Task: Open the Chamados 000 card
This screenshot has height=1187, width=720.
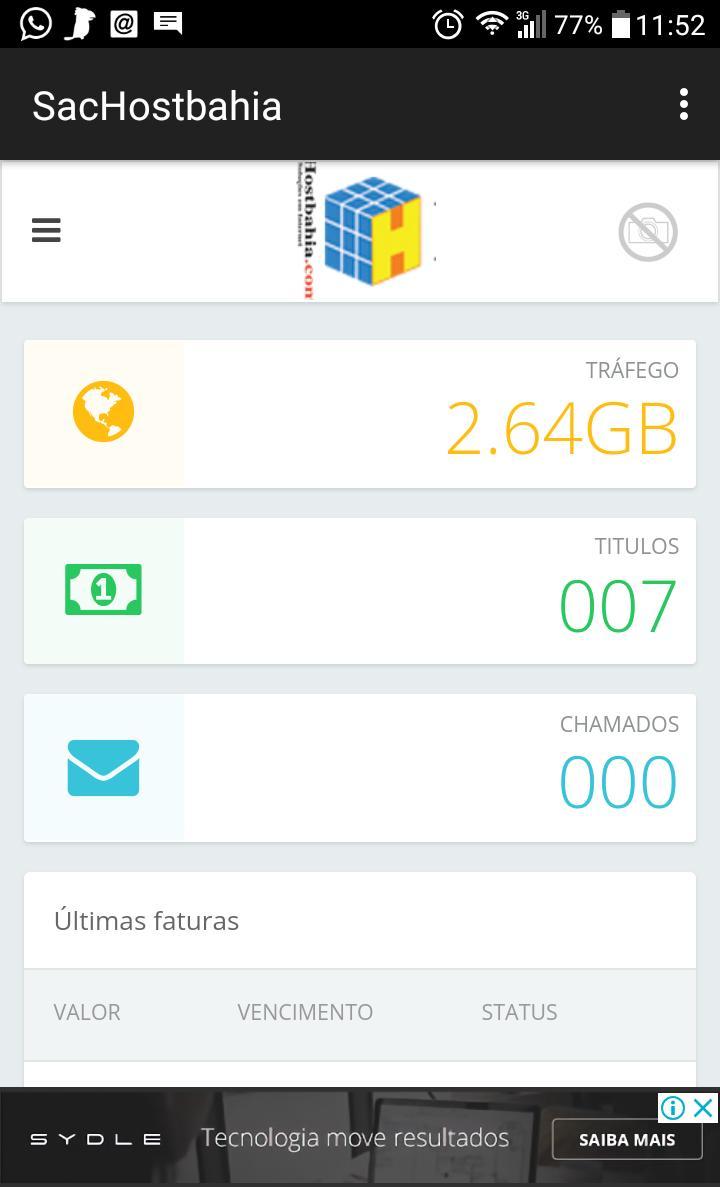Action: (x=360, y=768)
